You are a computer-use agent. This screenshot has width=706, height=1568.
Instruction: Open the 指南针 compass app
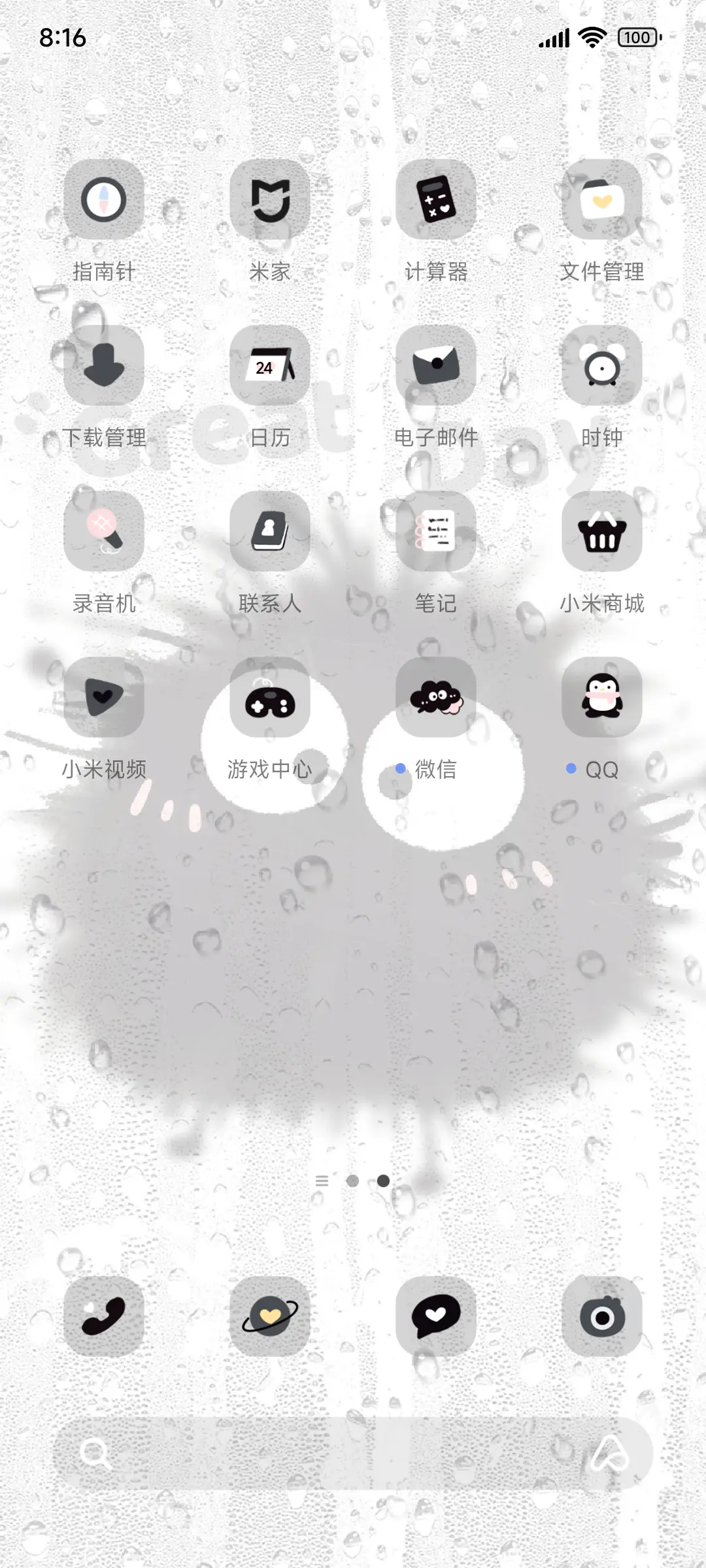tap(105, 199)
